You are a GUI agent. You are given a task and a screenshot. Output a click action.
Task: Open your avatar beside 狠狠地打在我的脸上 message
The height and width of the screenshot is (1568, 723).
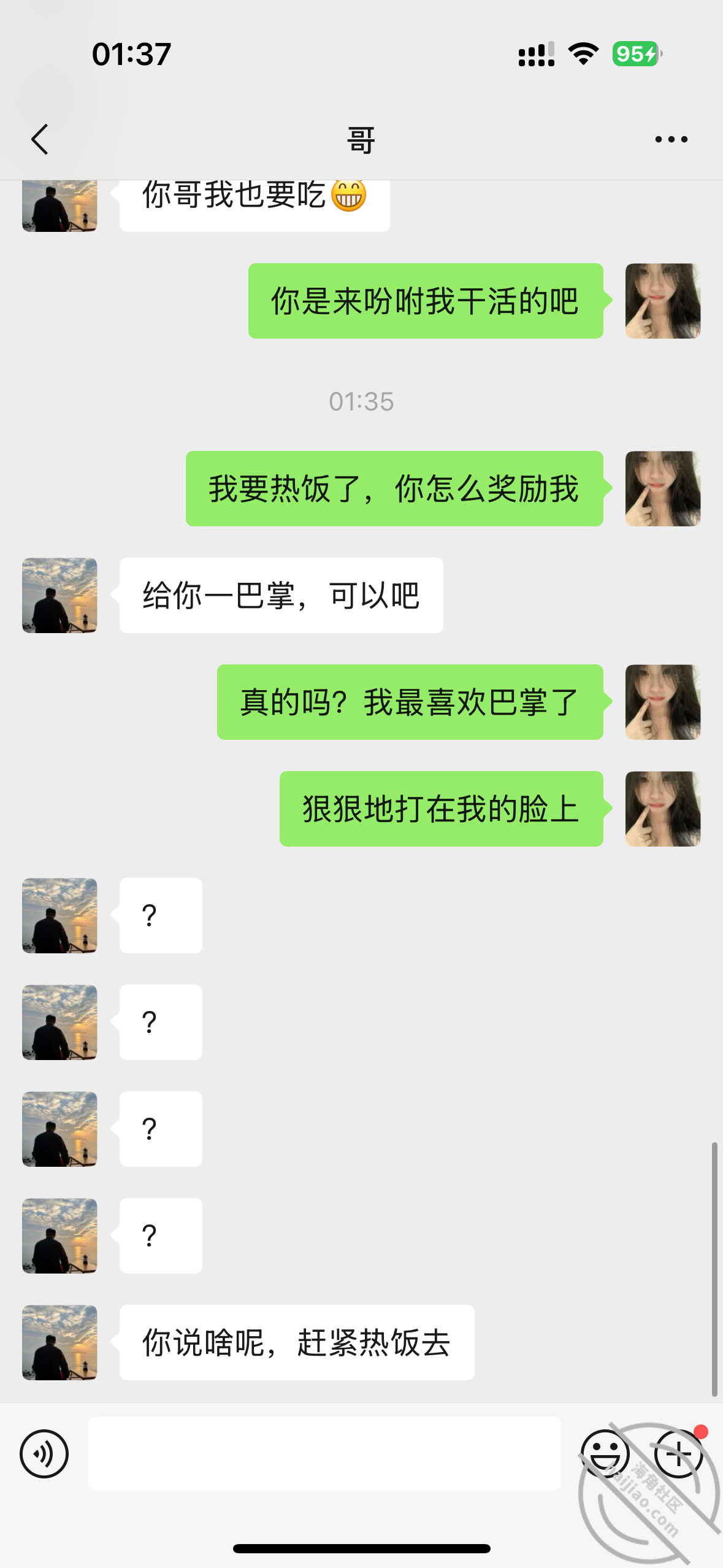pos(663,809)
